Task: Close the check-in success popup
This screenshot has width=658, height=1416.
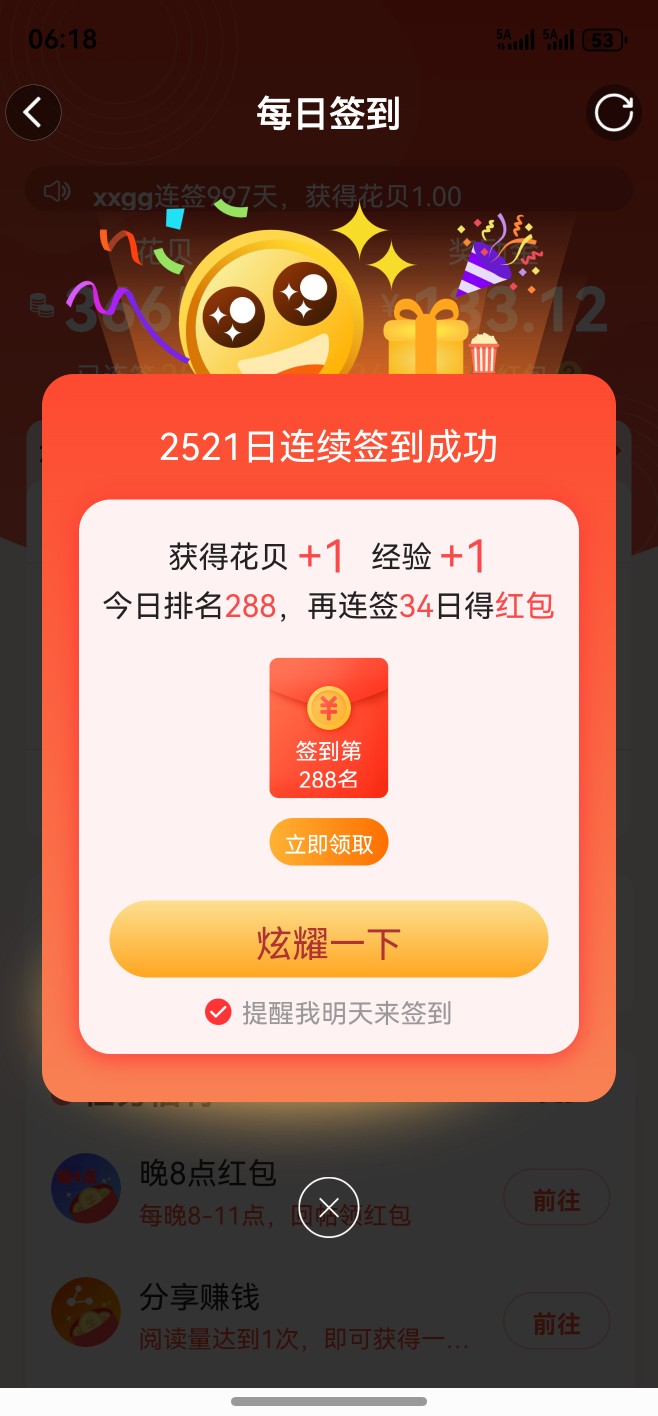Action: (x=328, y=1207)
